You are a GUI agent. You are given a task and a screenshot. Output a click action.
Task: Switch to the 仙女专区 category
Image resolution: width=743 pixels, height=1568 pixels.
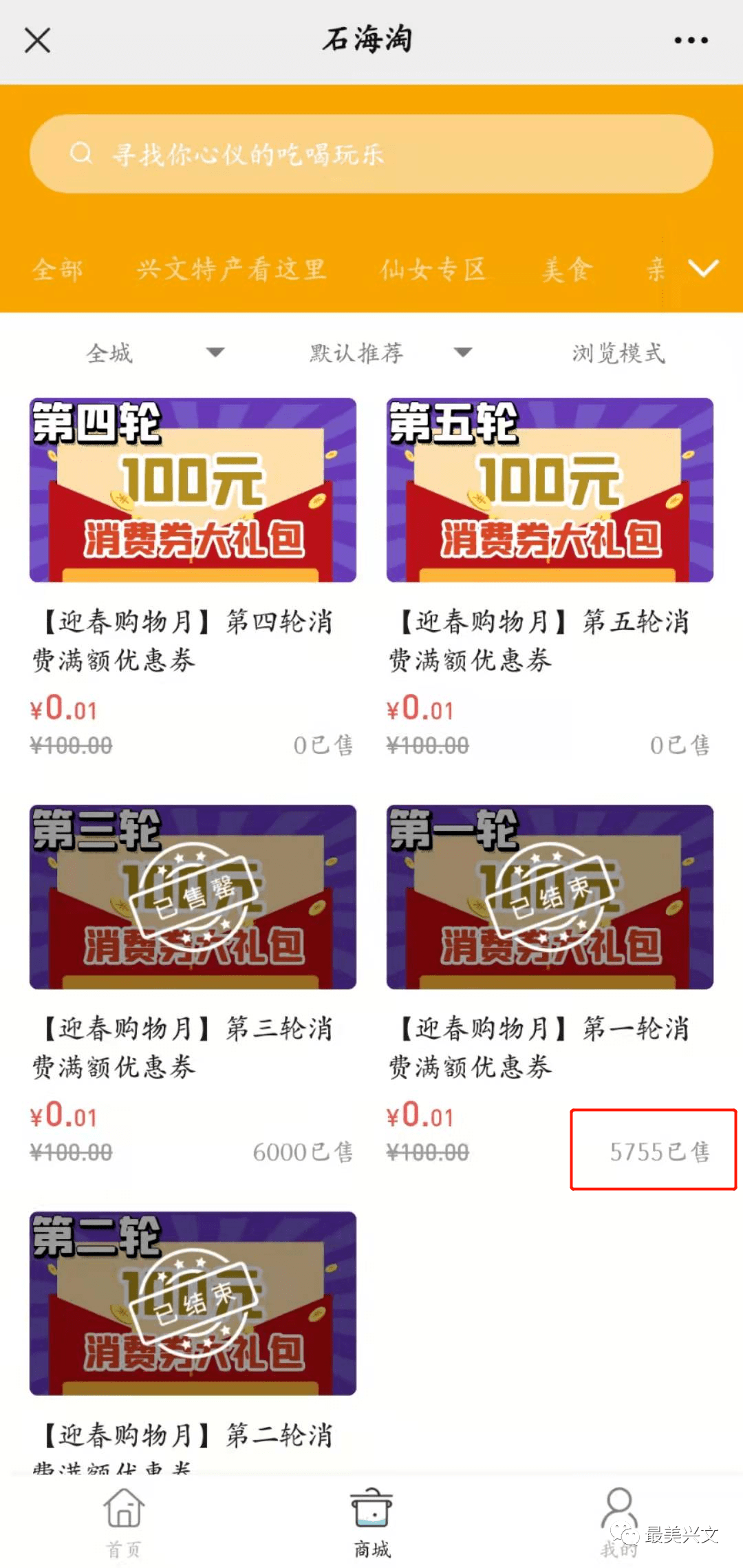point(433,269)
